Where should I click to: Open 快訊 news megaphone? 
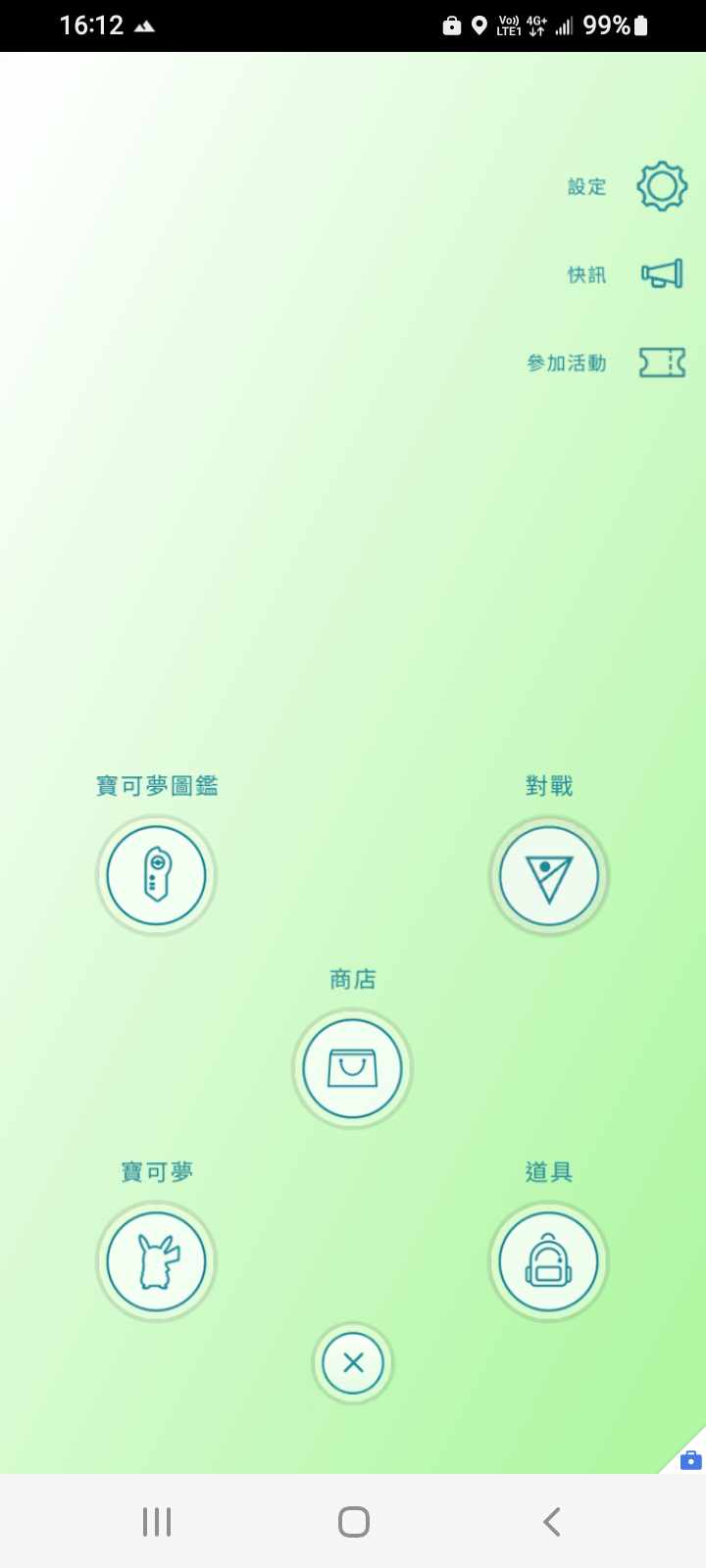pyautogui.click(x=662, y=274)
